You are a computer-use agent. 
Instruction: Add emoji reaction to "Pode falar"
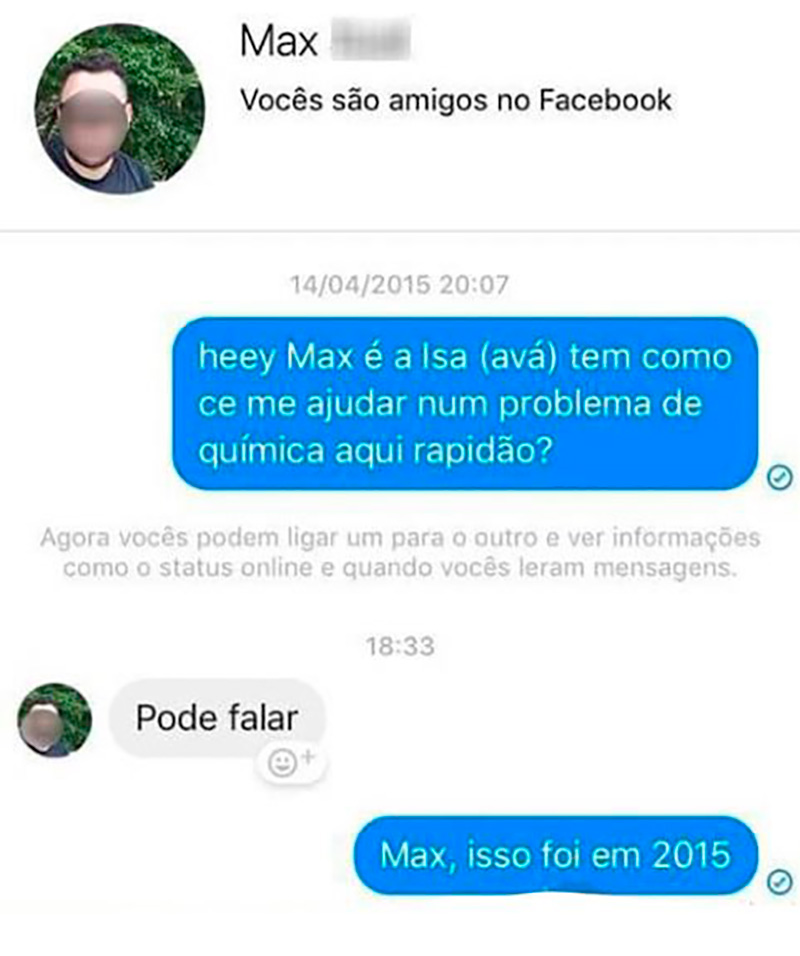[291, 763]
